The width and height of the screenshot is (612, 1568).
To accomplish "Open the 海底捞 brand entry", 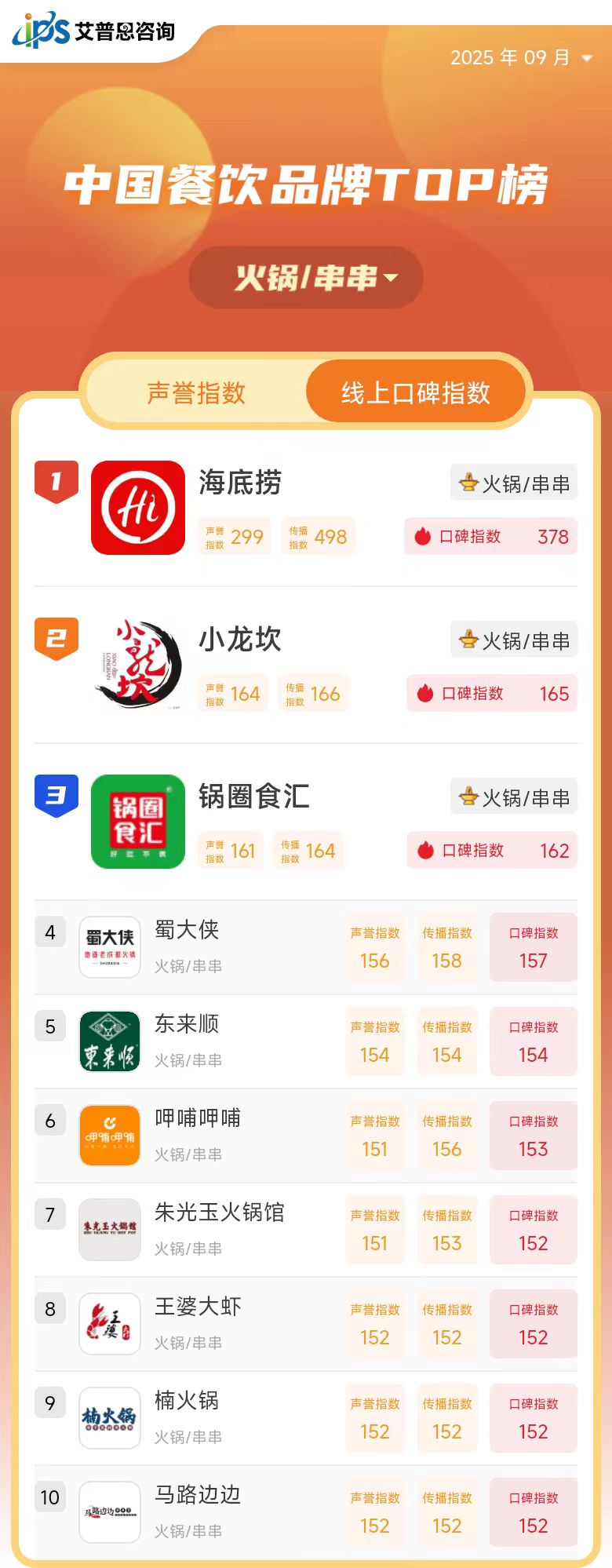I will click(239, 483).
